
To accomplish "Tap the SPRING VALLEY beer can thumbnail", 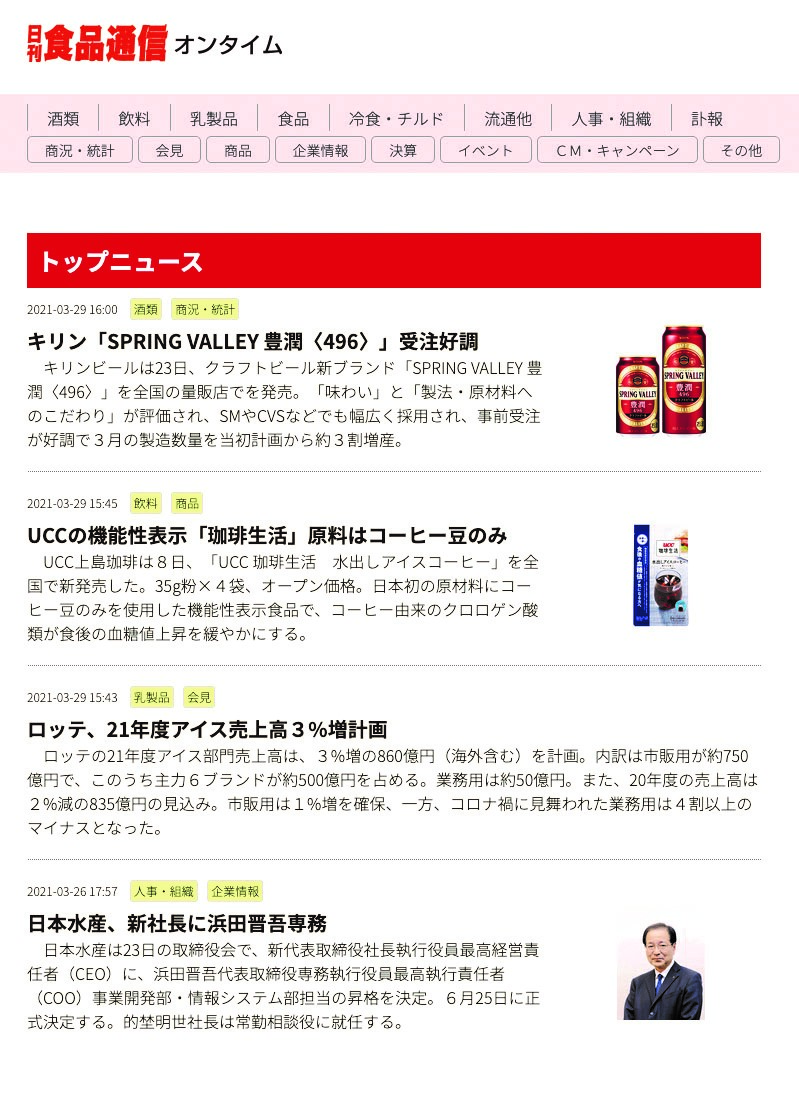I will 661,380.
